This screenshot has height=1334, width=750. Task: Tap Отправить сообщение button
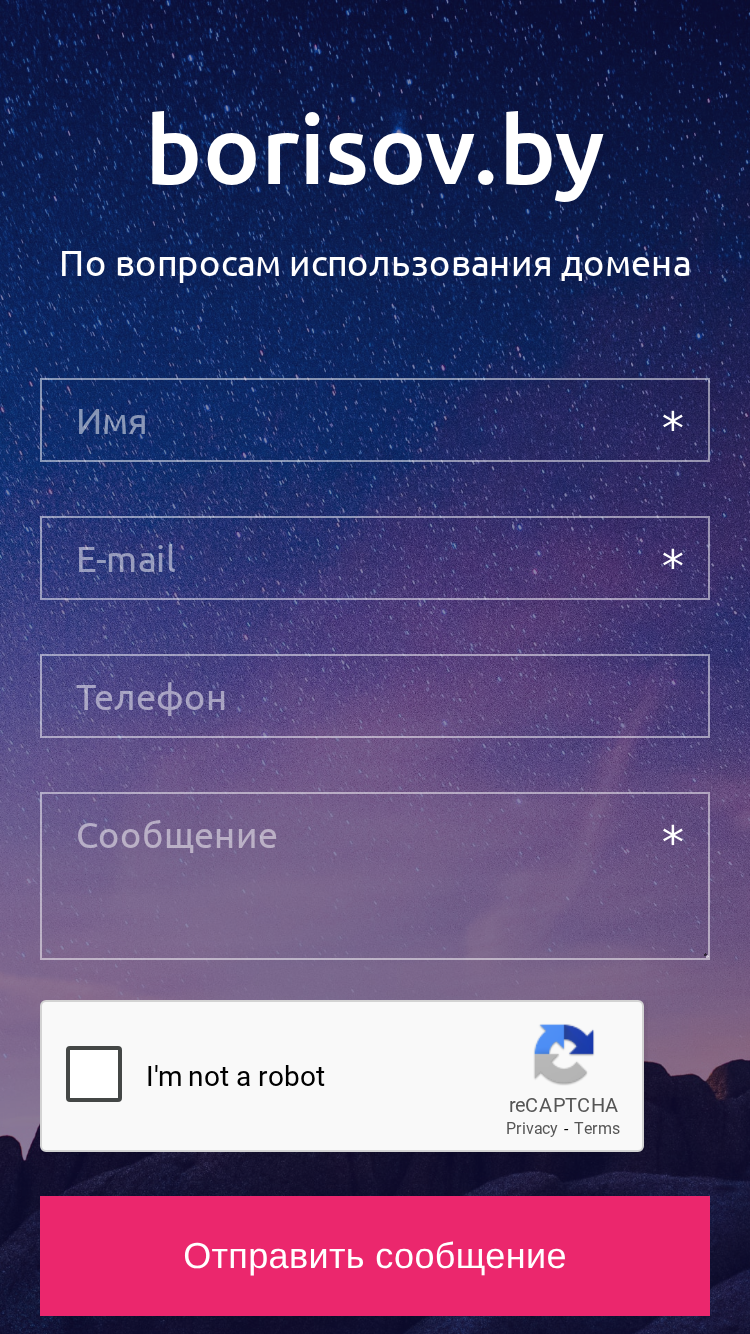click(x=375, y=1256)
